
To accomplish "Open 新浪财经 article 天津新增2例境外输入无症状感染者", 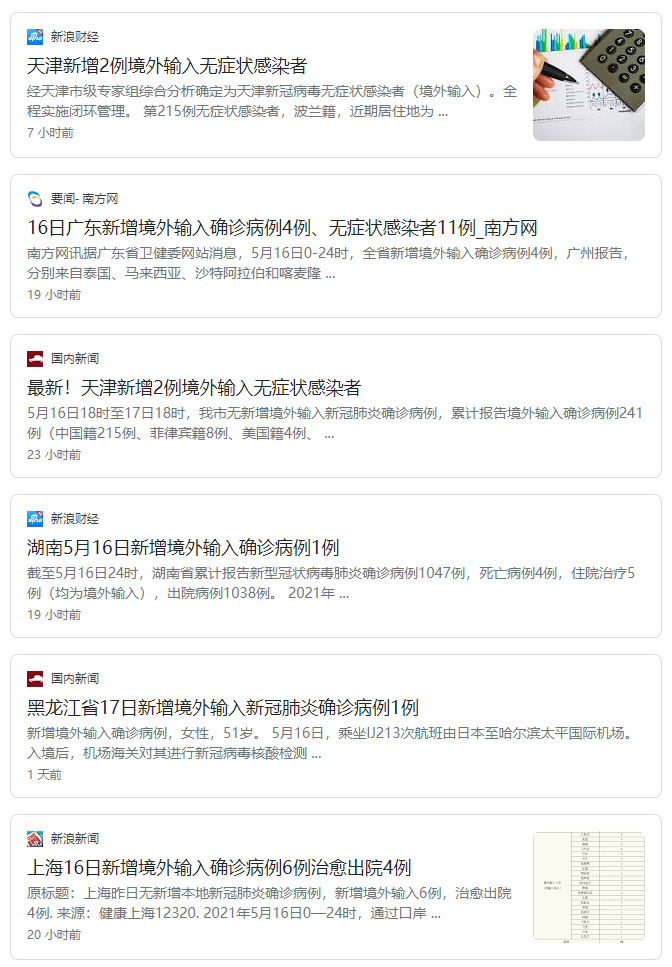I will point(167,67).
